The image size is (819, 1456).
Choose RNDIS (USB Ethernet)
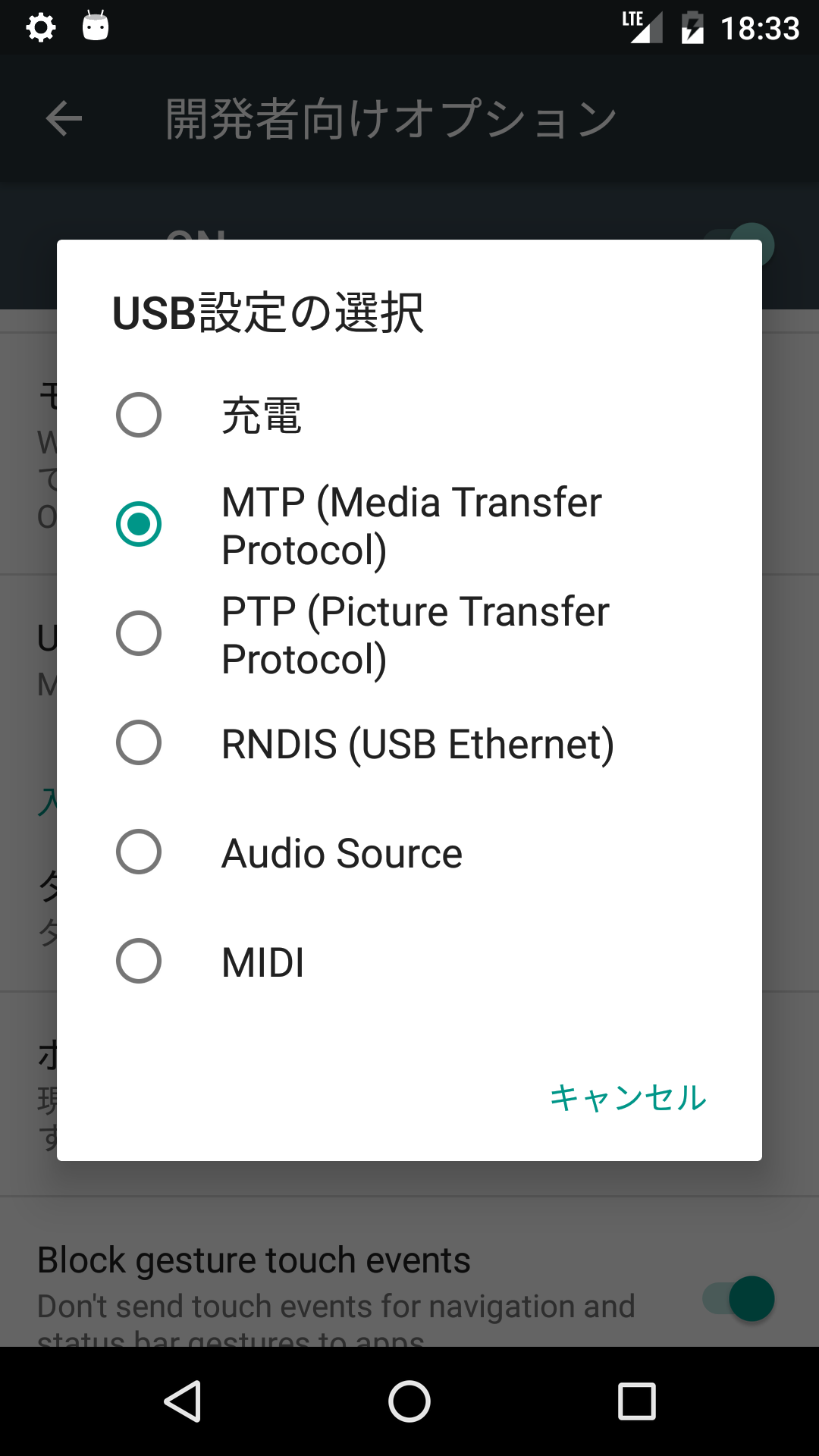[x=409, y=742]
